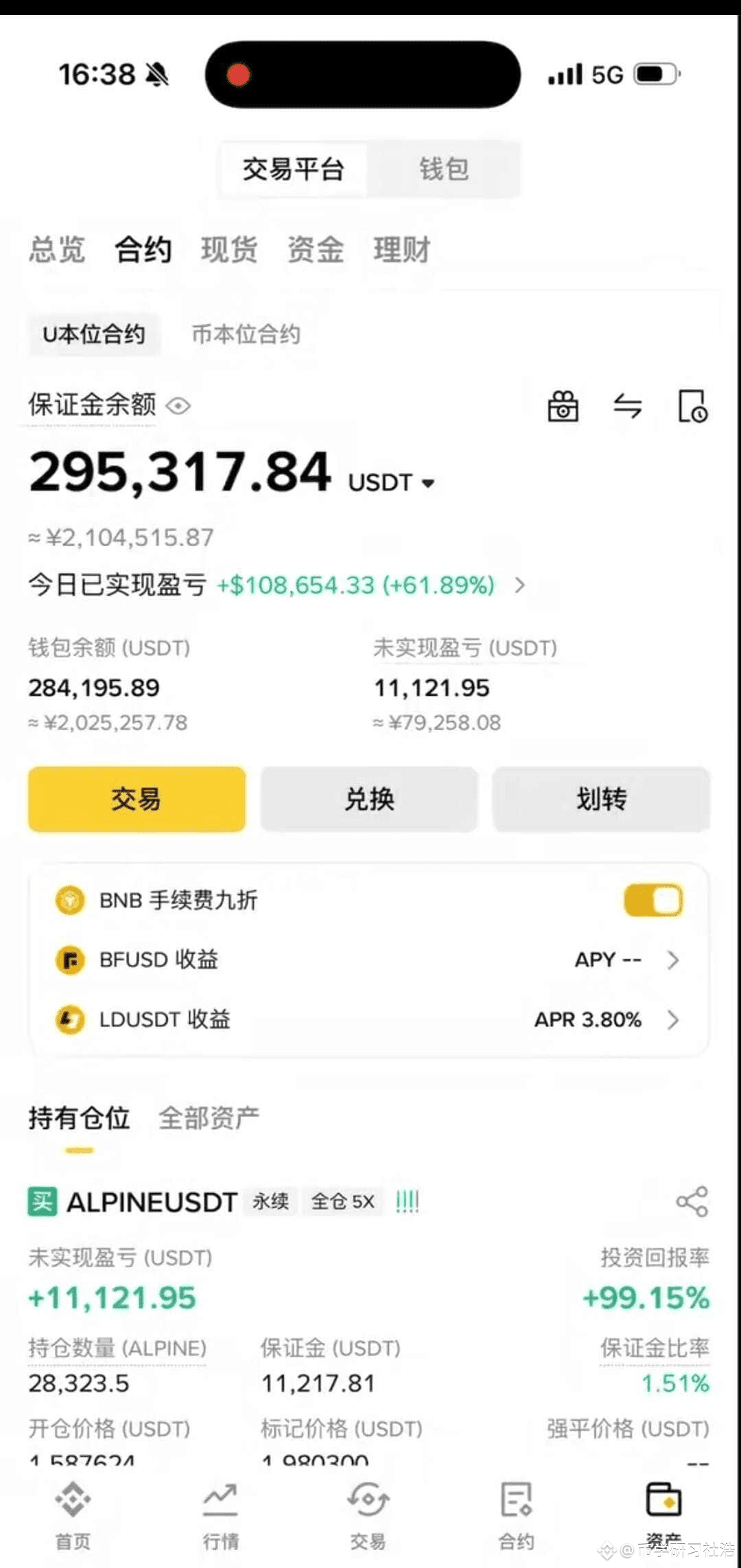Screen dimensions: 741x1568
Task: Open the 总览 tab
Action: (x=57, y=249)
